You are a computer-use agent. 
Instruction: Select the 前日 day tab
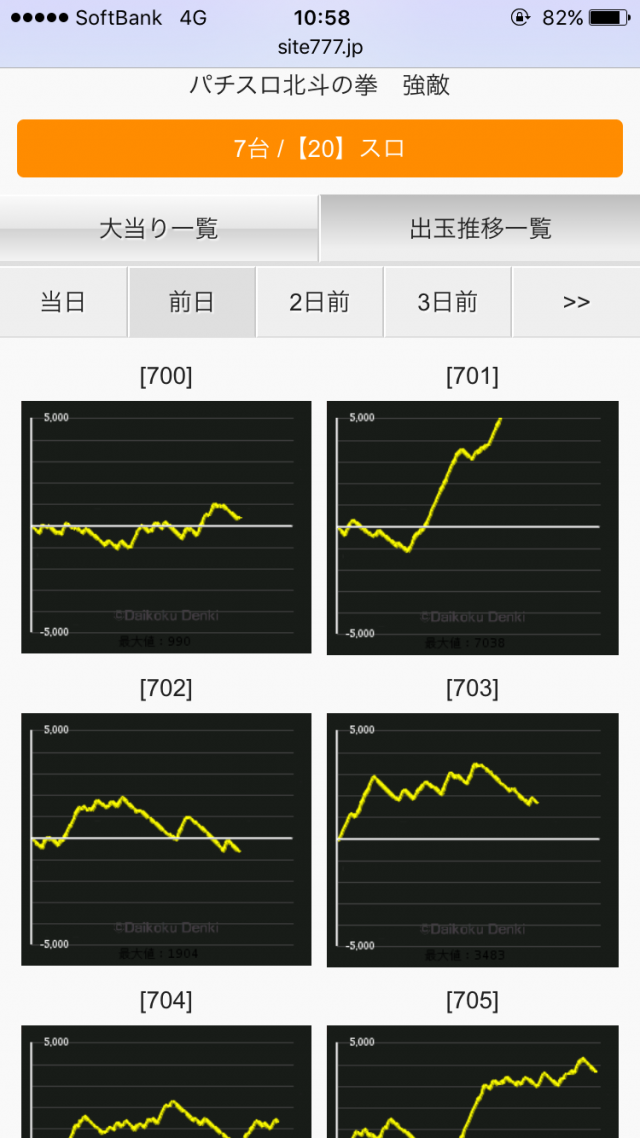coord(191,302)
